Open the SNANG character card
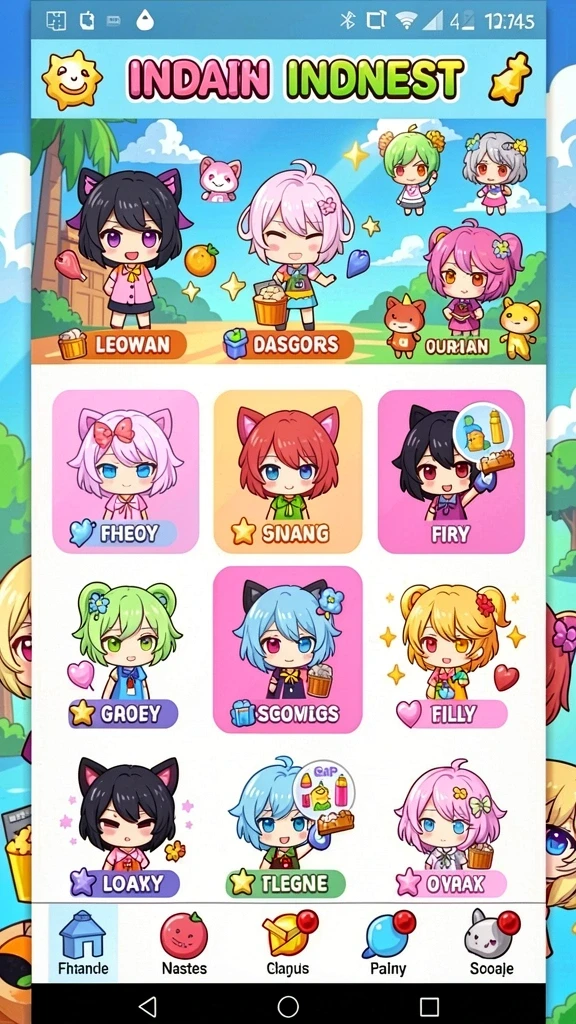Image resolution: width=576 pixels, height=1024 pixels. [287, 471]
